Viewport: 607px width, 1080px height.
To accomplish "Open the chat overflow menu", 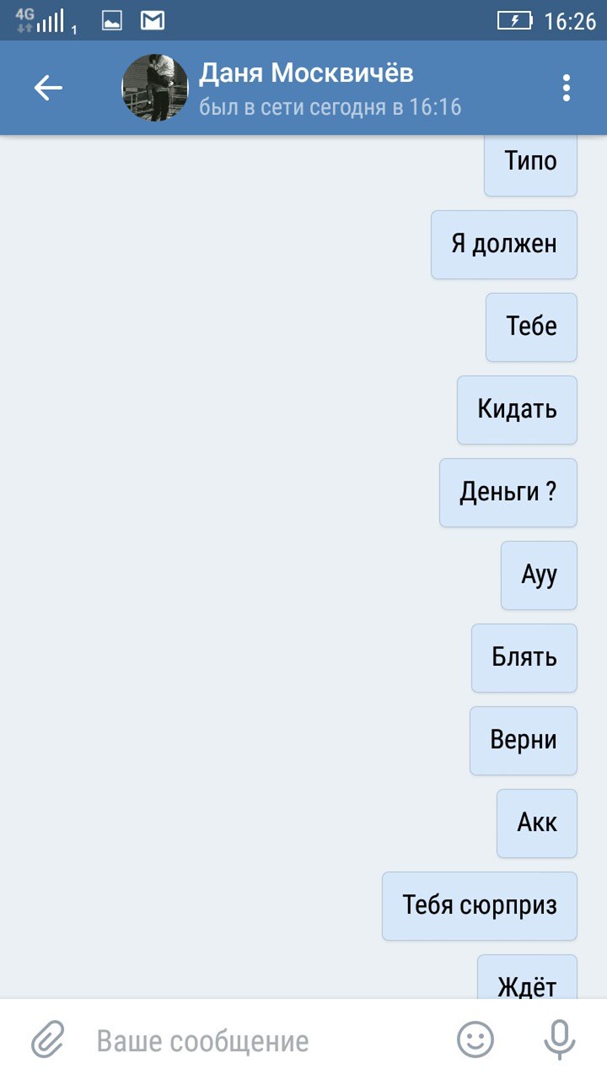I will coord(566,88).
